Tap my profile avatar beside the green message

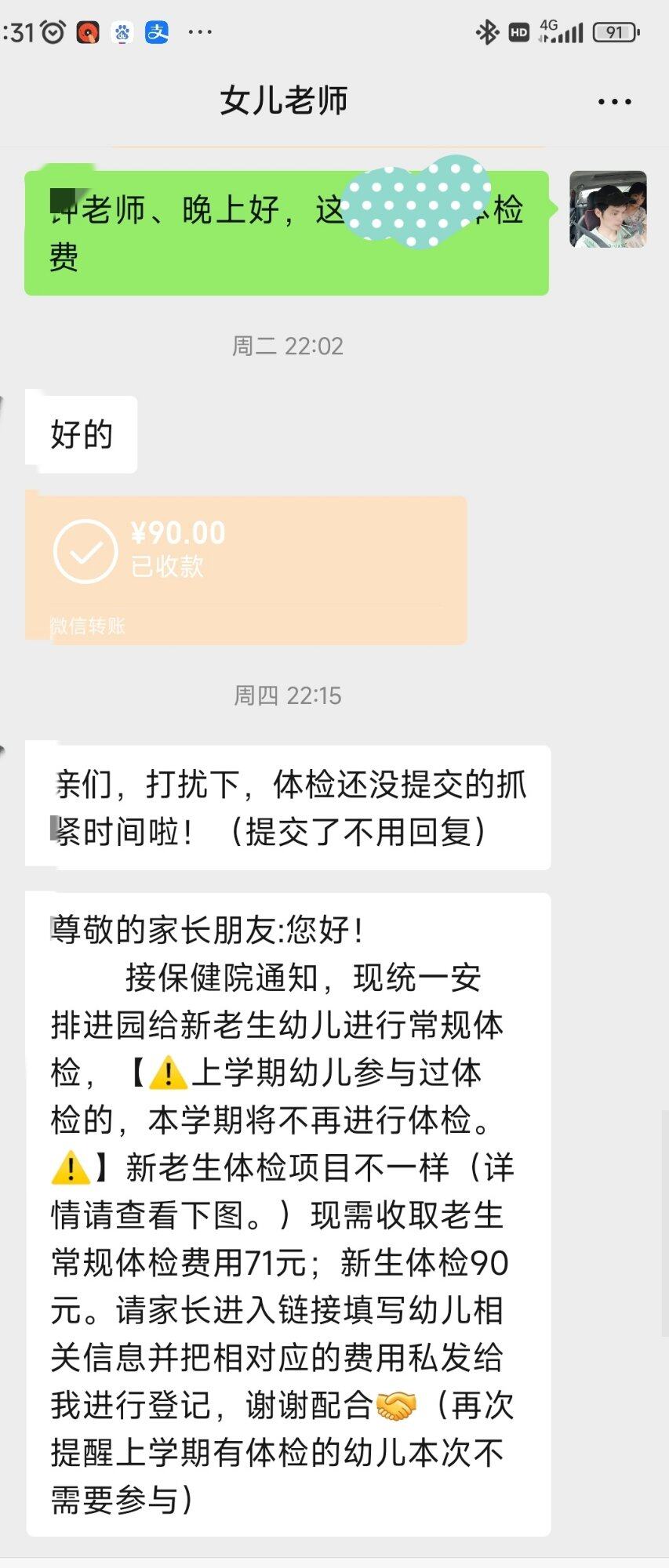(x=608, y=209)
